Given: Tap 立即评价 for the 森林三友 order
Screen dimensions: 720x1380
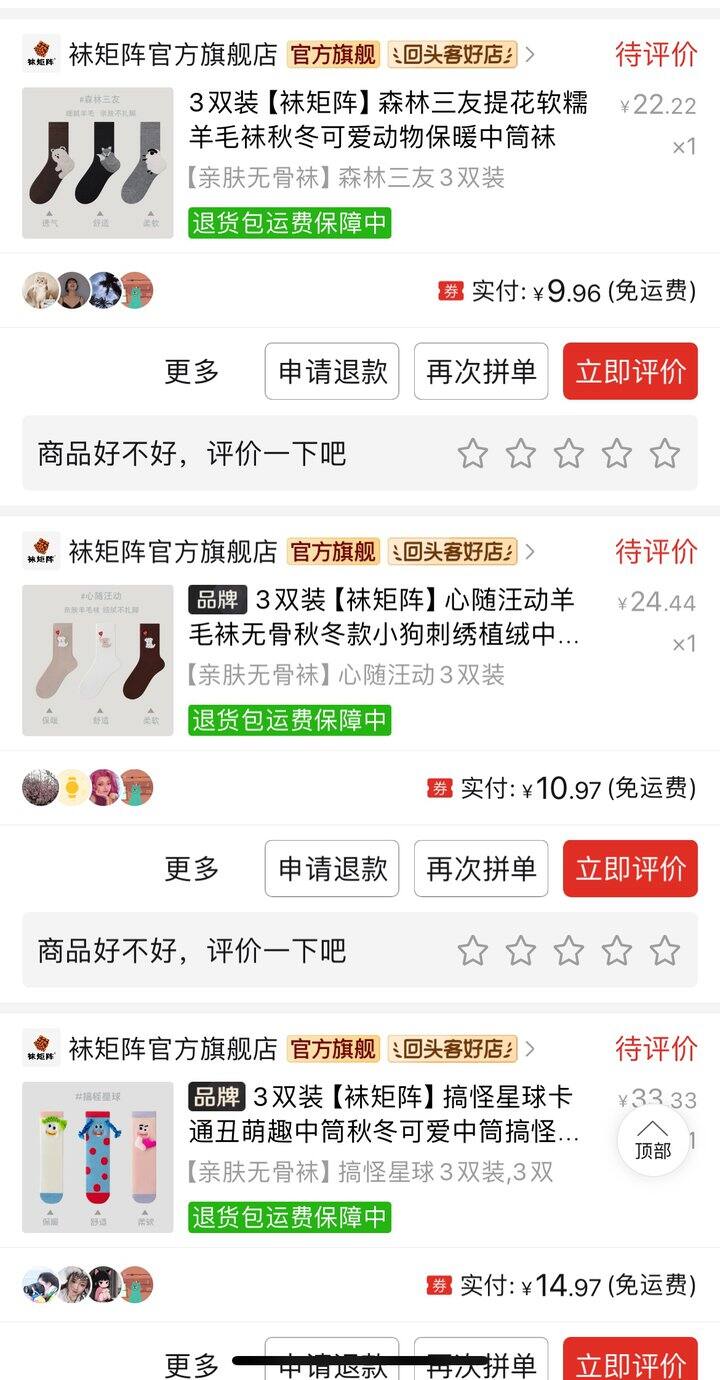Looking at the screenshot, I should (630, 371).
